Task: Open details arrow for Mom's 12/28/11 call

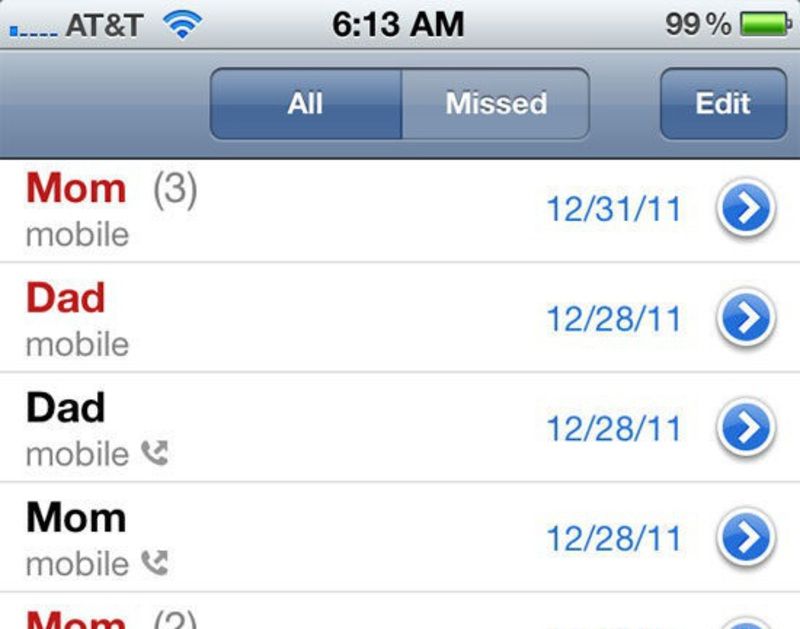Action: pyautogui.click(x=745, y=538)
